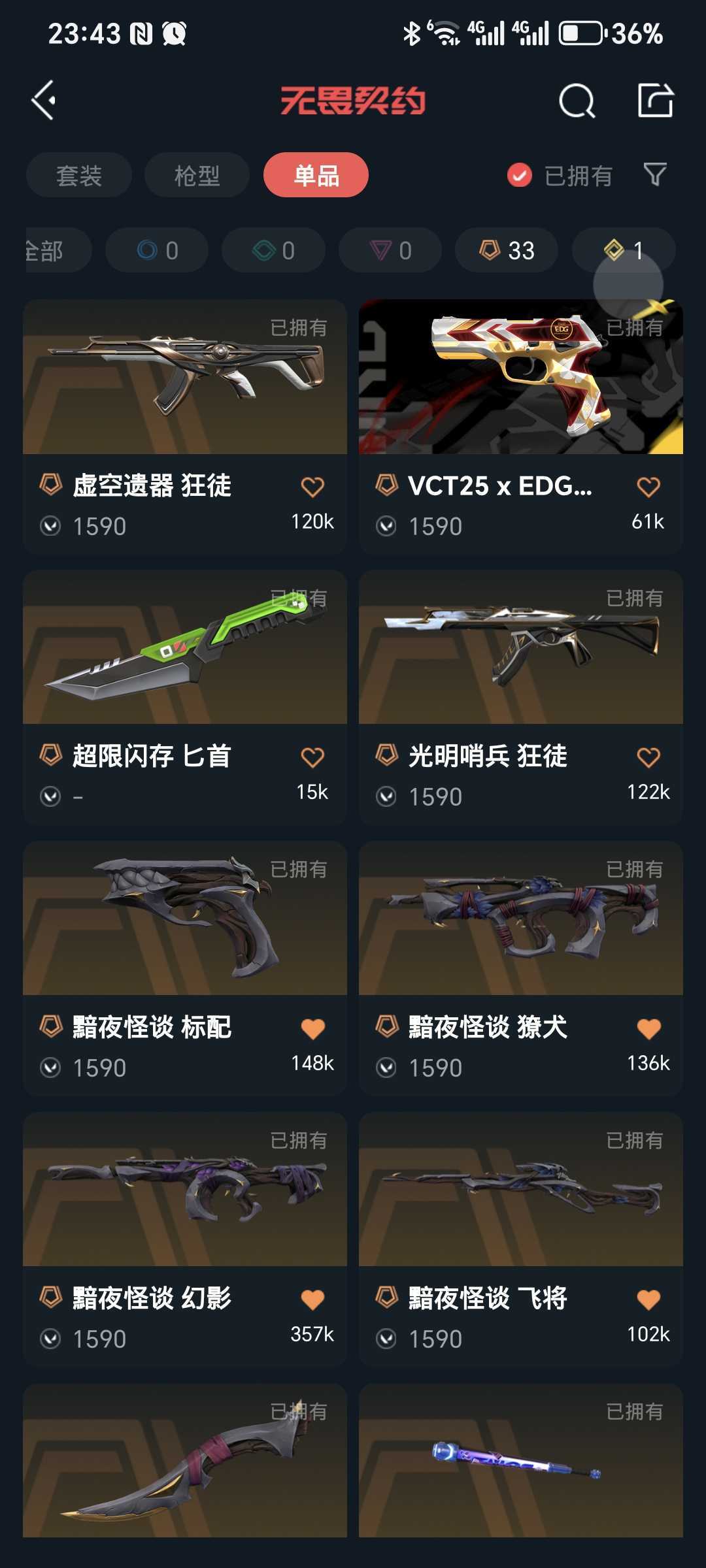Like the 光明哨兵 狂徒 skin
Image resolution: width=706 pixels, height=1568 pixels.
click(x=648, y=758)
